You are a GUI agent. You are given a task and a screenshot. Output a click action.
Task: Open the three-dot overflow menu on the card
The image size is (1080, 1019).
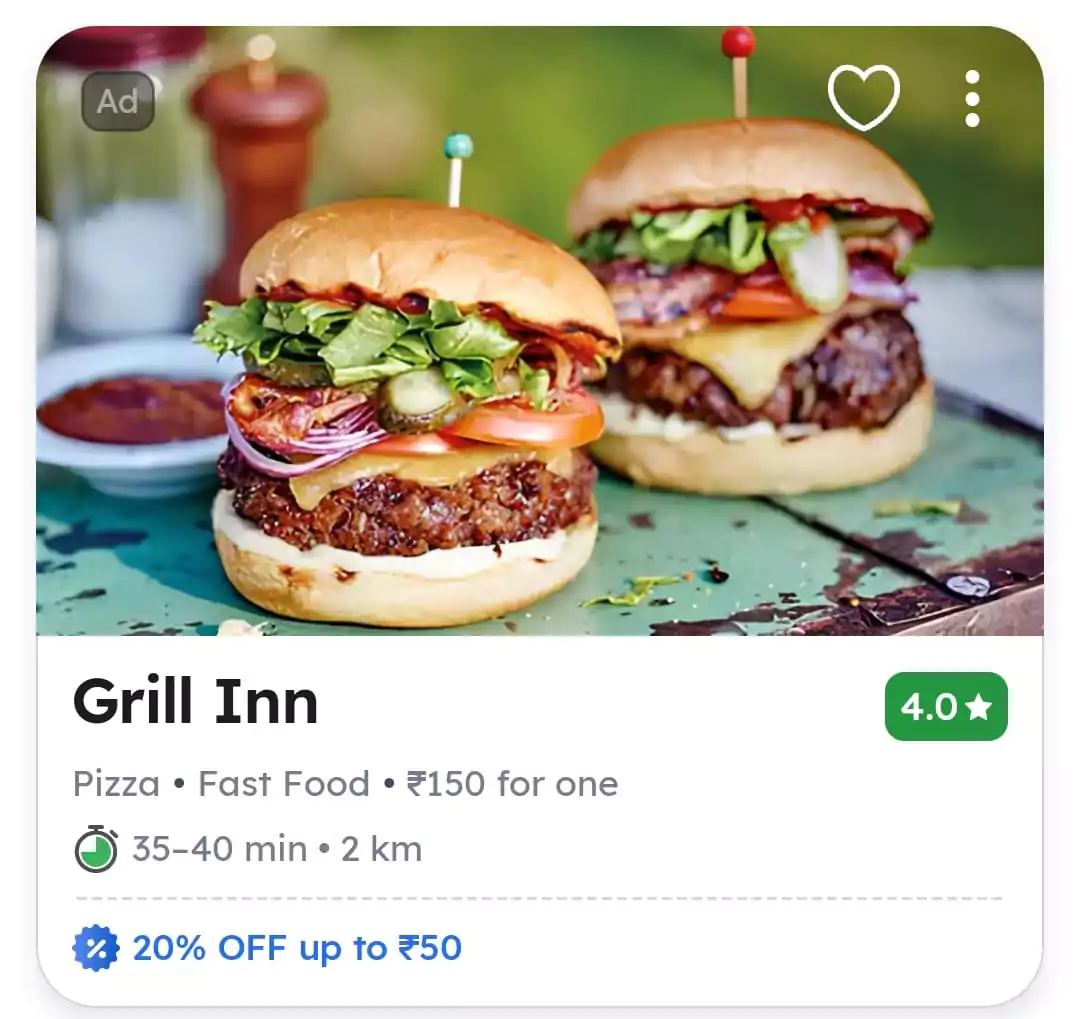pyautogui.click(x=972, y=98)
